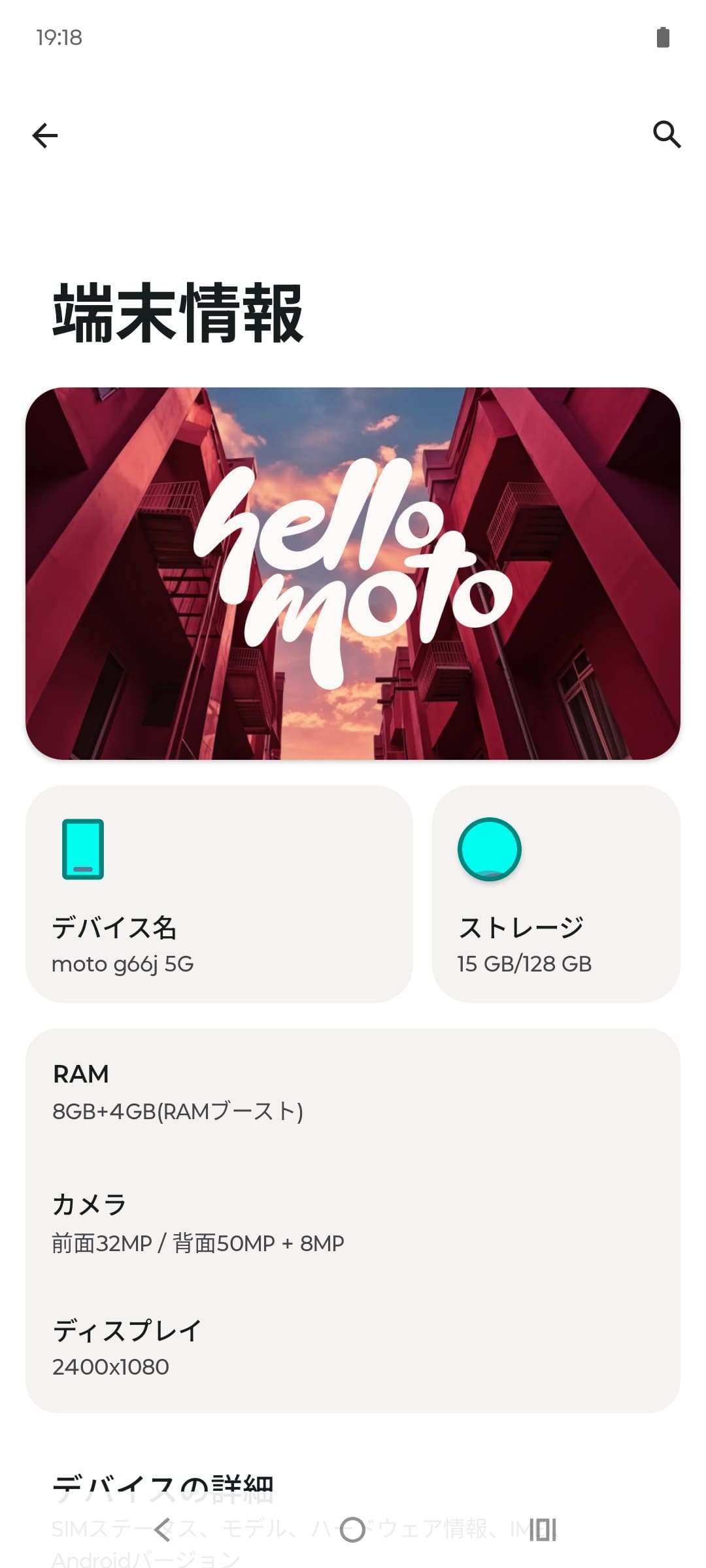Open the デバイス名 card

[219, 894]
